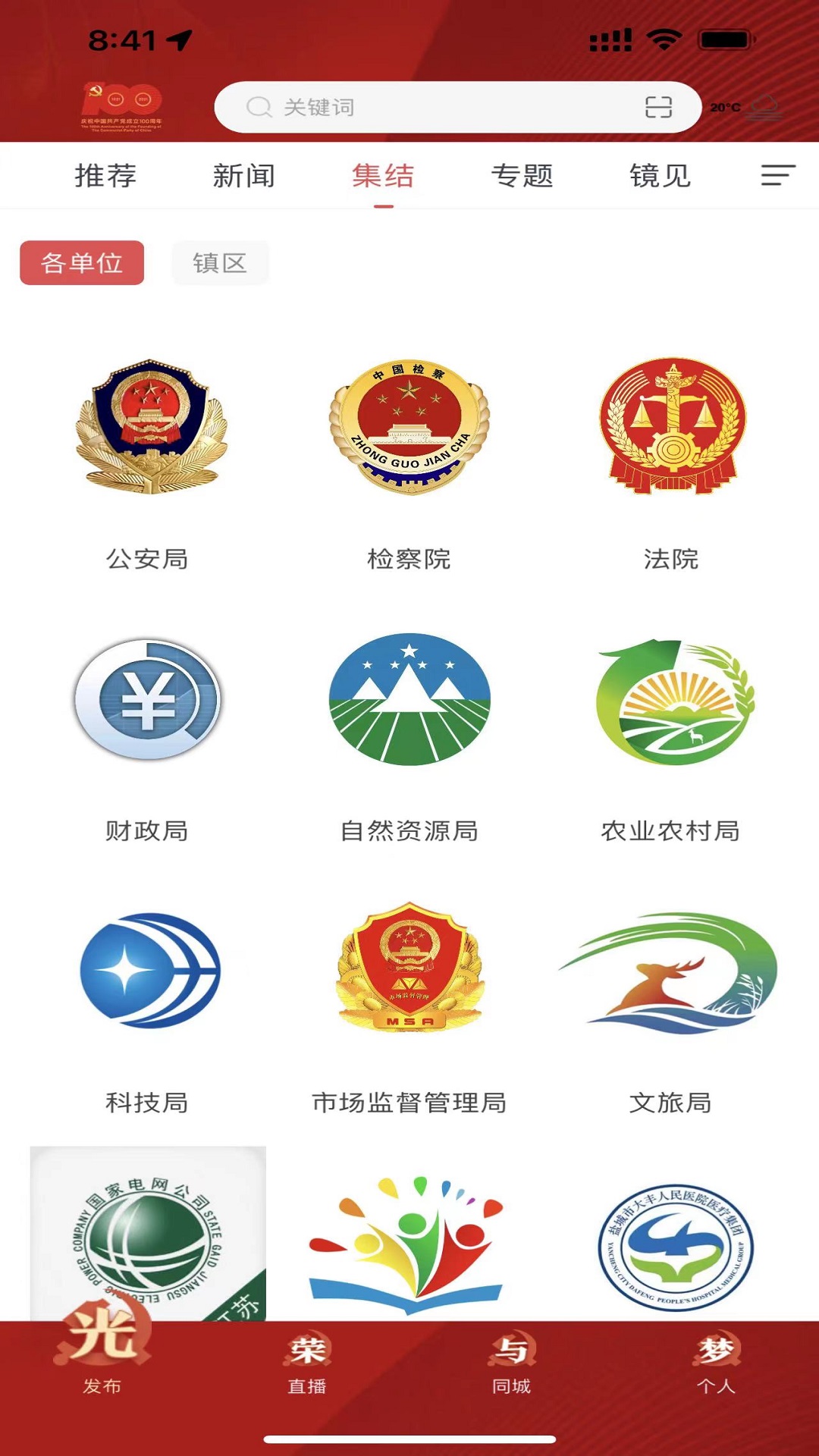Enable the 各单位 filter
Screen dimensions: 819x1456
click(x=82, y=262)
